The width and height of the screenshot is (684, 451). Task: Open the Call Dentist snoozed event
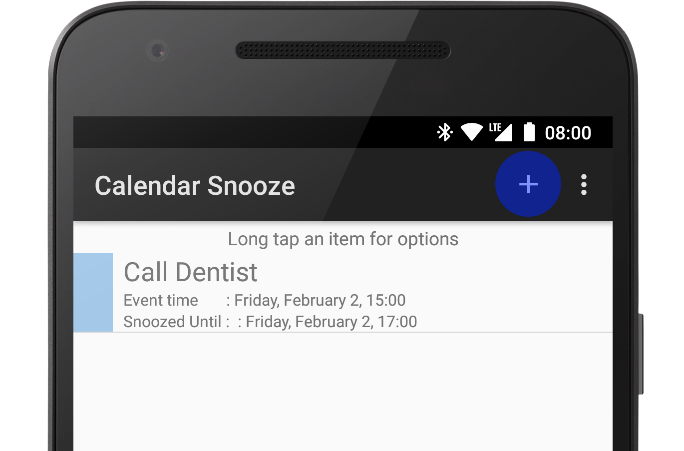click(x=340, y=293)
